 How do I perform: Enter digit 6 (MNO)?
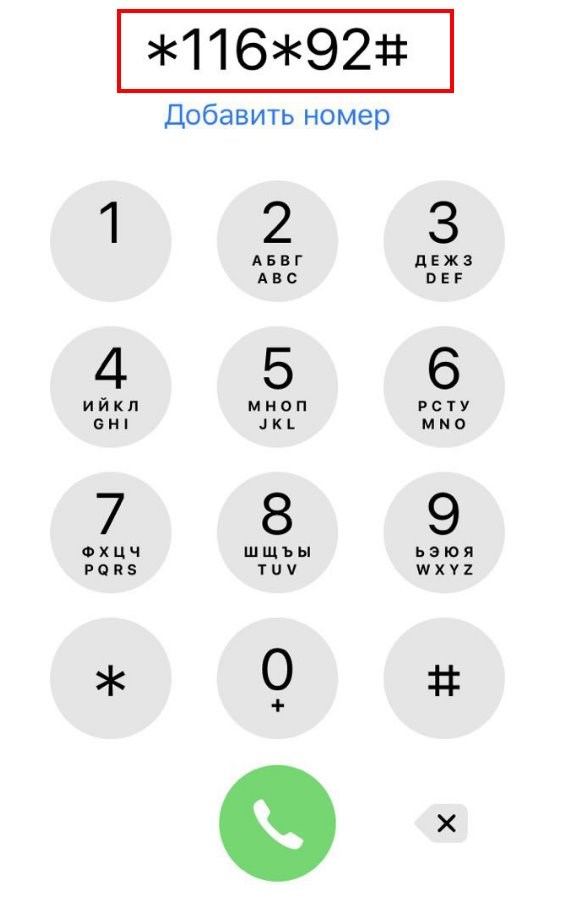tap(444, 387)
